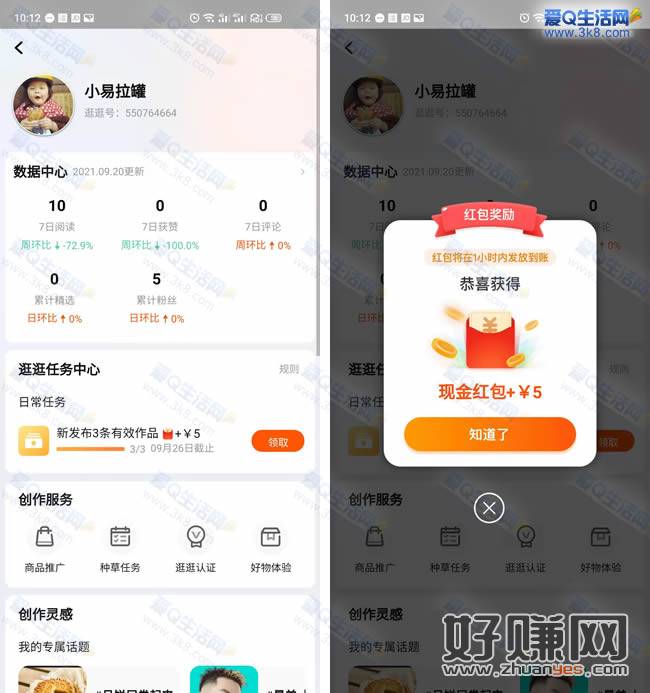This screenshot has height=693, width=650.
Task: Tap the 知道了 button in the reward dialog
Action: pyautogui.click(x=489, y=435)
